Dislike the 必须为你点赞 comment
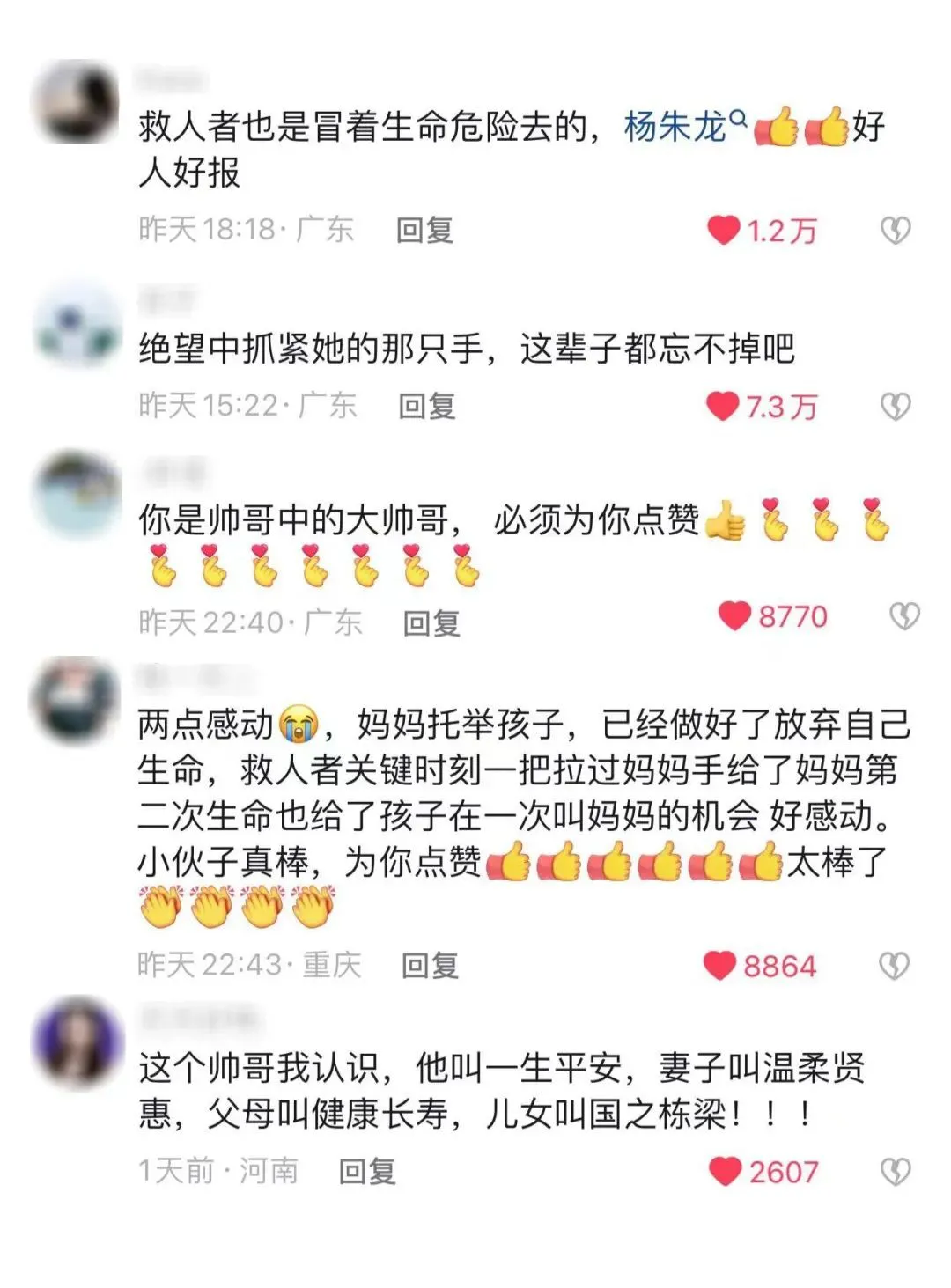The width and height of the screenshot is (951, 1288). point(904,616)
